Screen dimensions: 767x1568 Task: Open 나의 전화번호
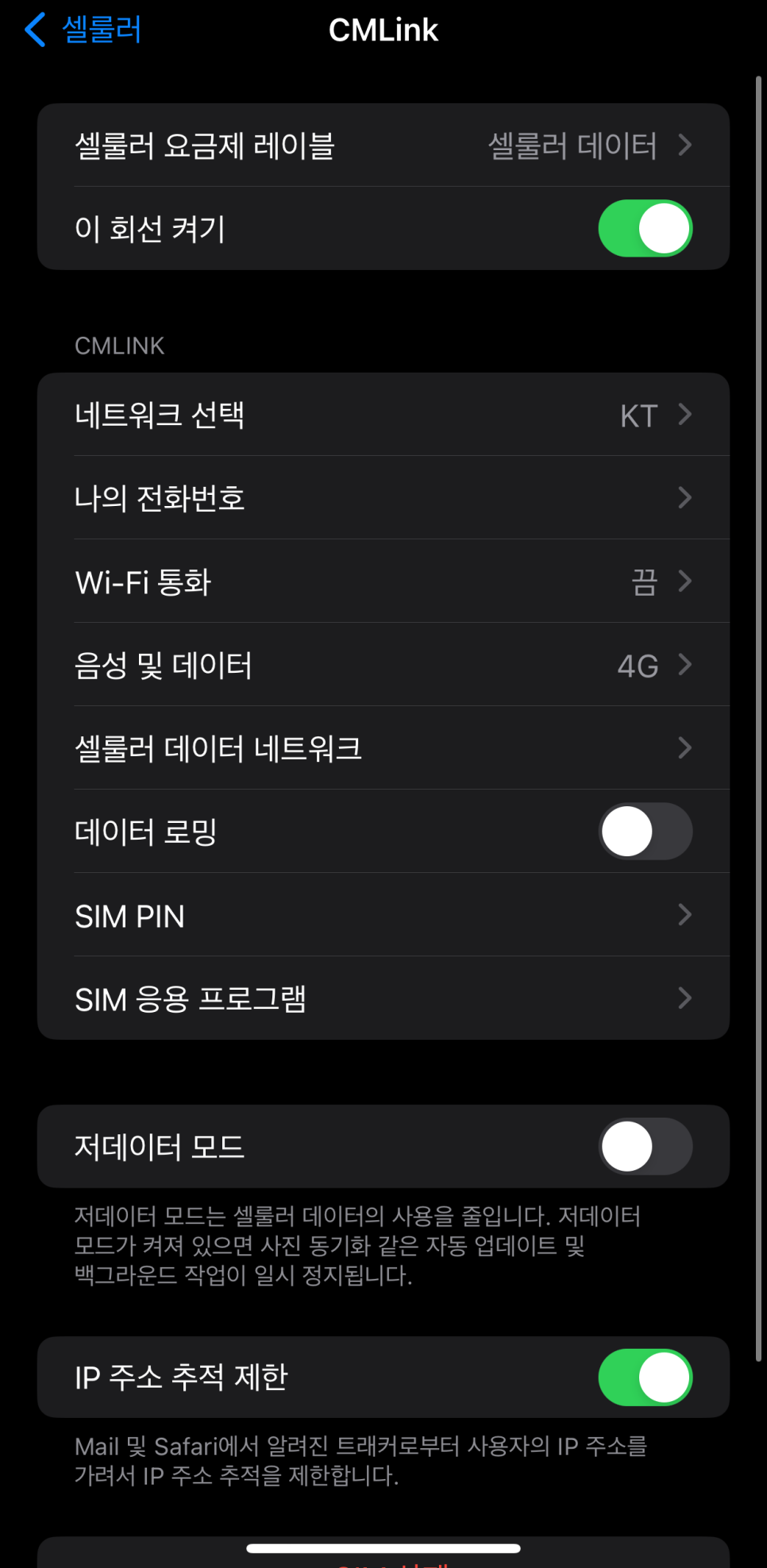tap(383, 498)
